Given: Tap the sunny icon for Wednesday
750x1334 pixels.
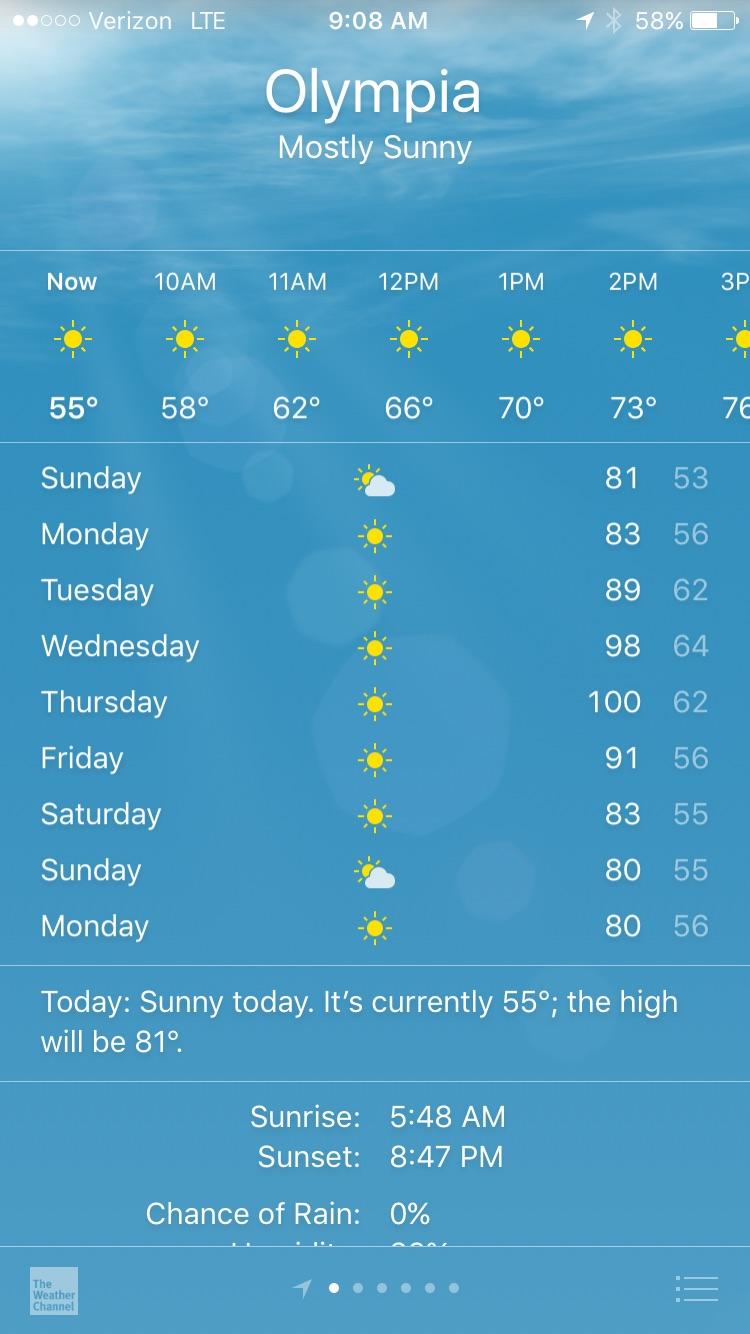Looking at the screenshot, I should [x=375, y=647].
